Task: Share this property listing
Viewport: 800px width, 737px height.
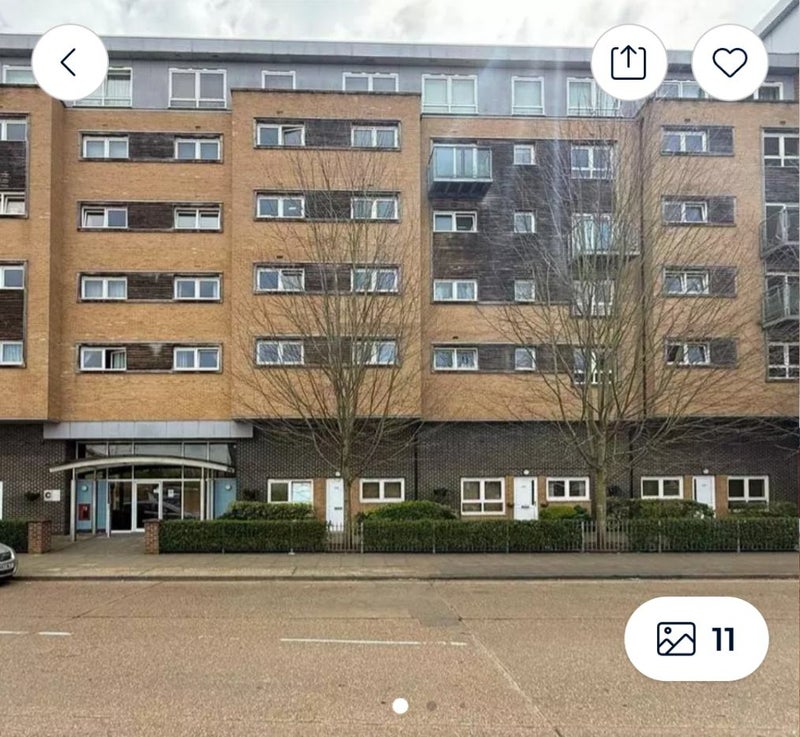Action: pyautogui.click(x=628, y=62)
